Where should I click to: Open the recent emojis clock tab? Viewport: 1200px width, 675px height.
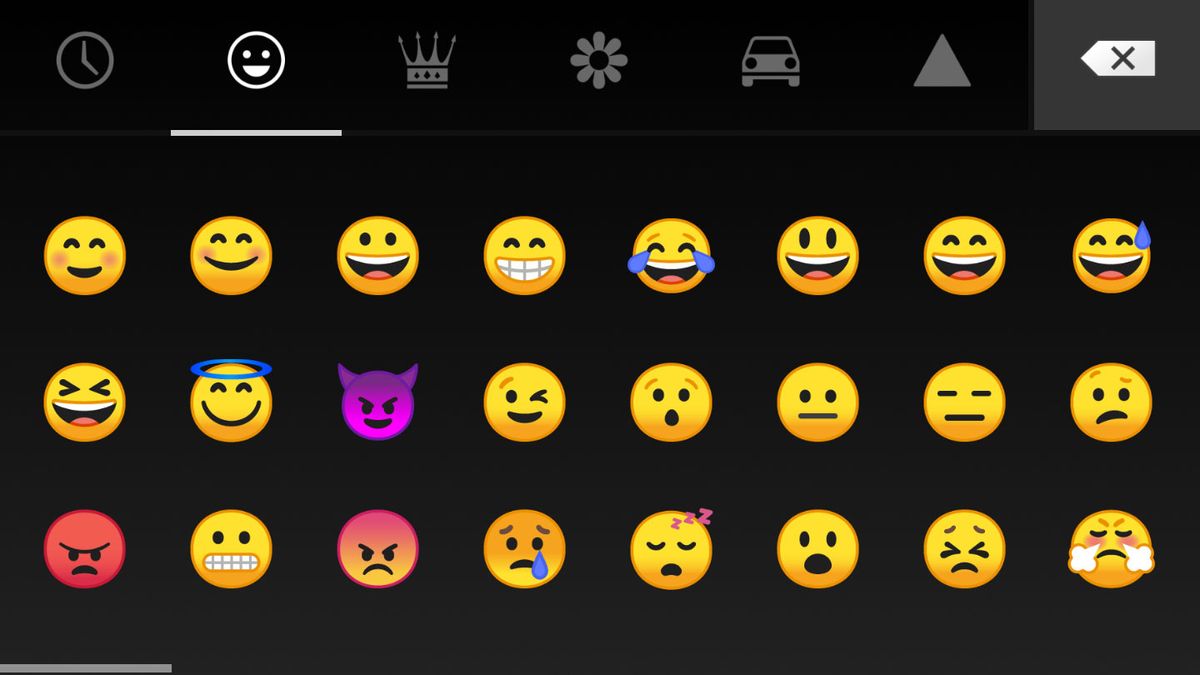coord(85,60)
